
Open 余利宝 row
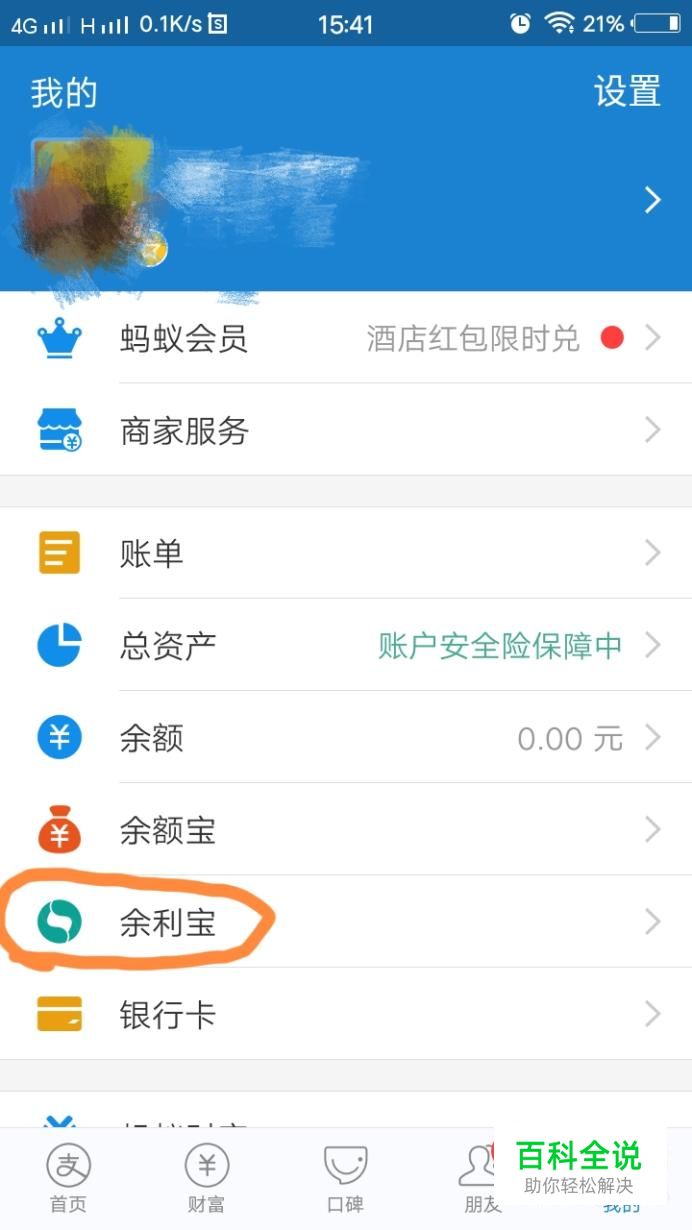[x=346, y=922]
